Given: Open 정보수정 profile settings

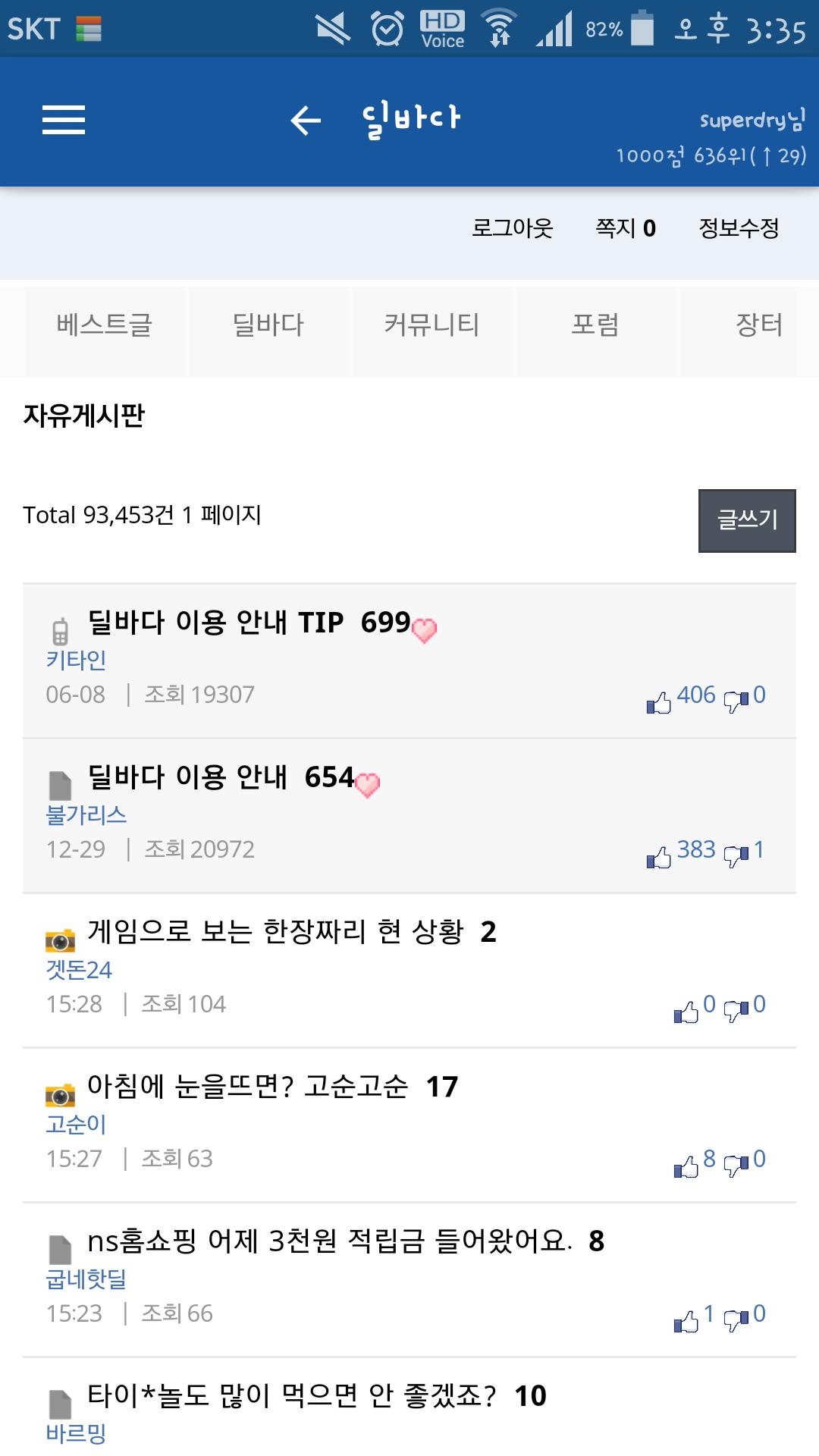Looking at the screenshot, I should [739, 227].
